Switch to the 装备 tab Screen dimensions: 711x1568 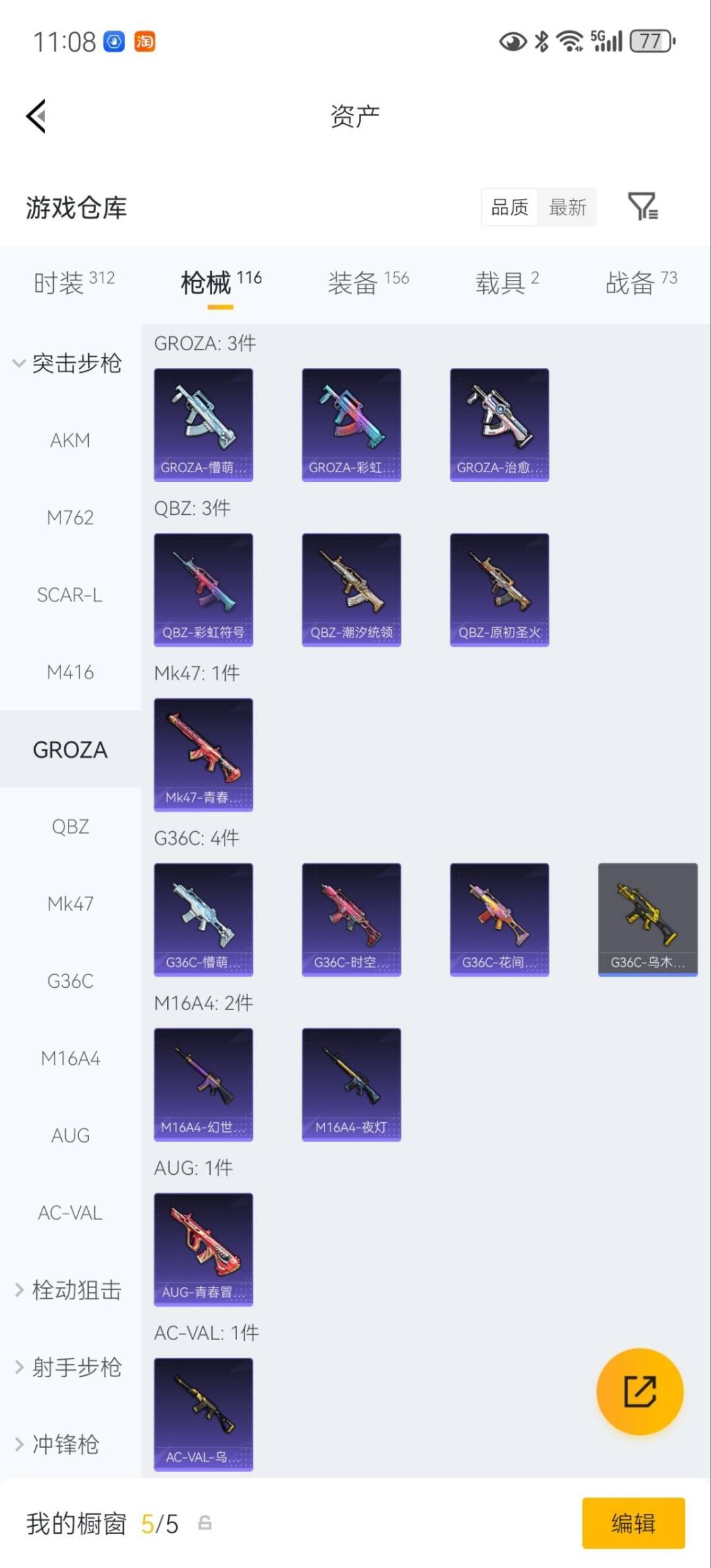(368, 283)
